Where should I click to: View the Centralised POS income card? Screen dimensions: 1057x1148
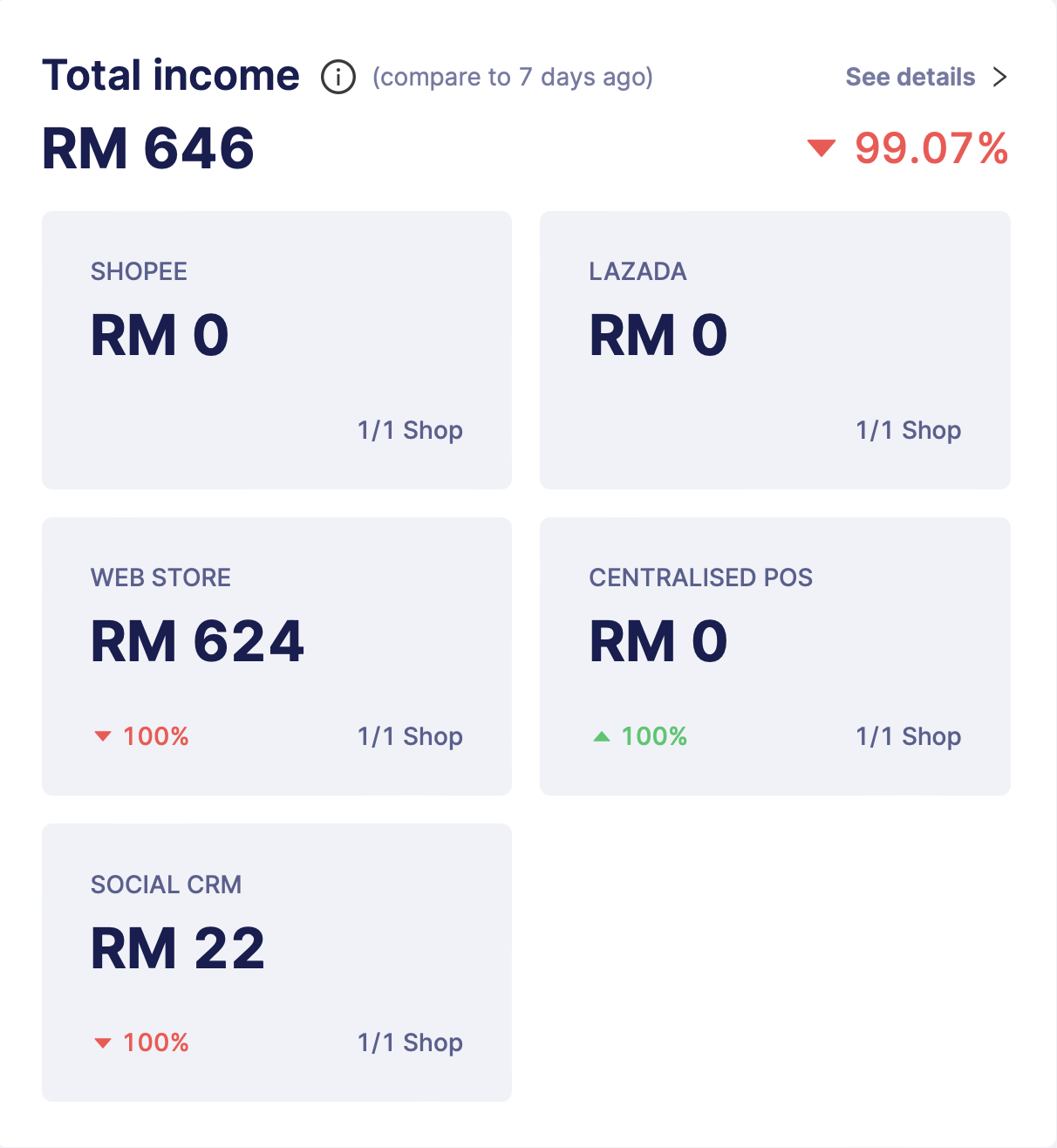coord(774,656)
